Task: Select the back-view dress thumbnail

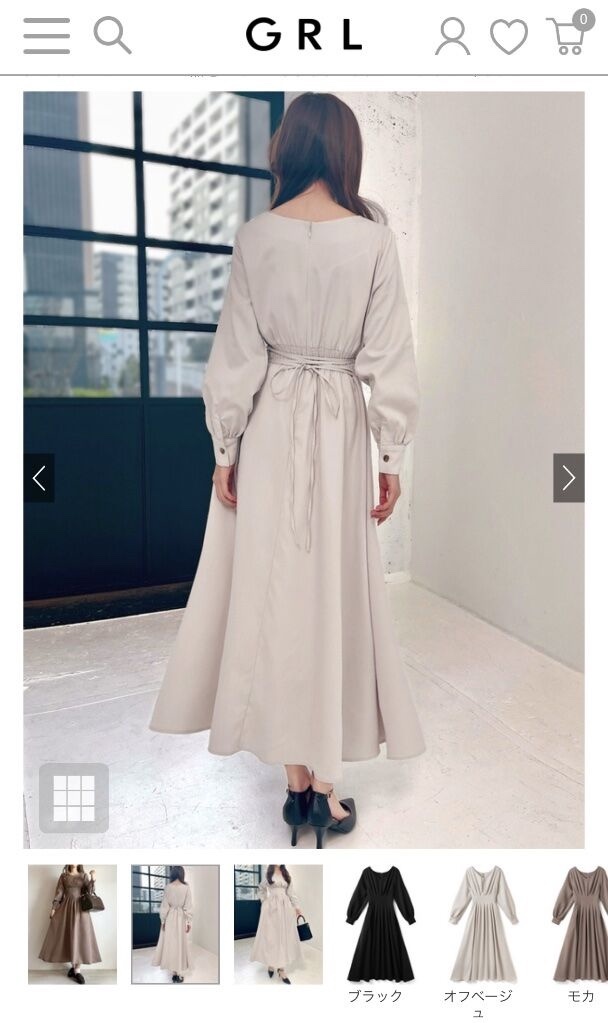Action: (175, 924)
